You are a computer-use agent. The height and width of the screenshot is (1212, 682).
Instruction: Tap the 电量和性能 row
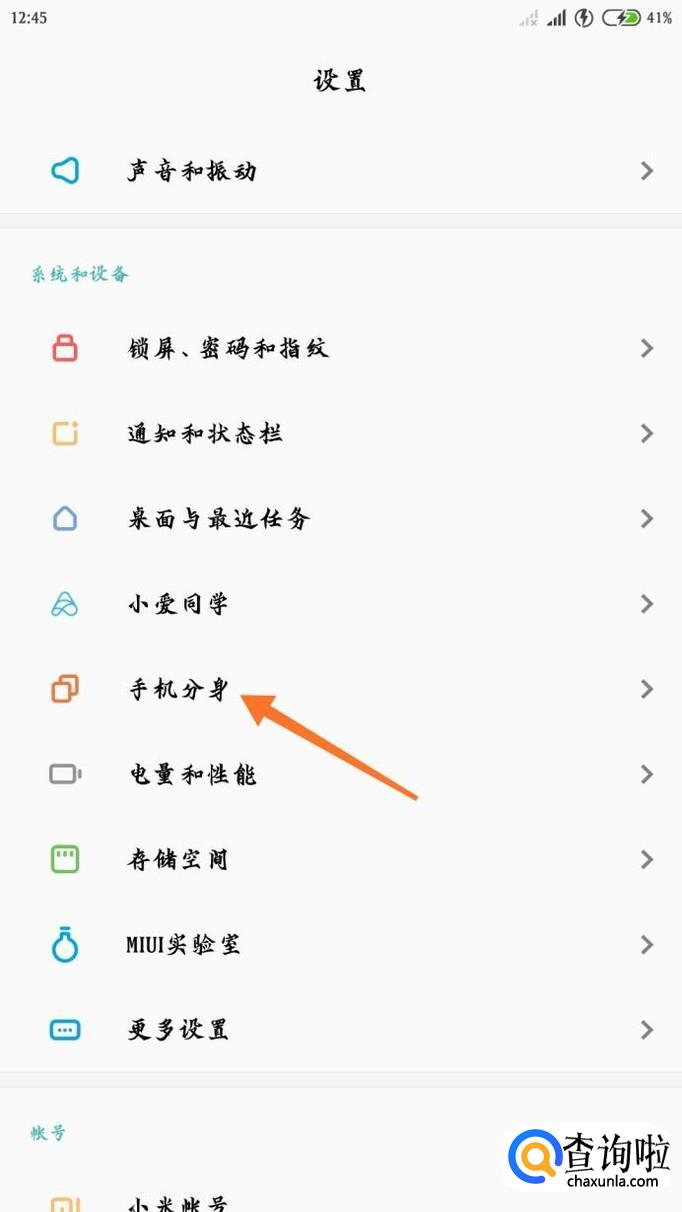coord(192,774)
